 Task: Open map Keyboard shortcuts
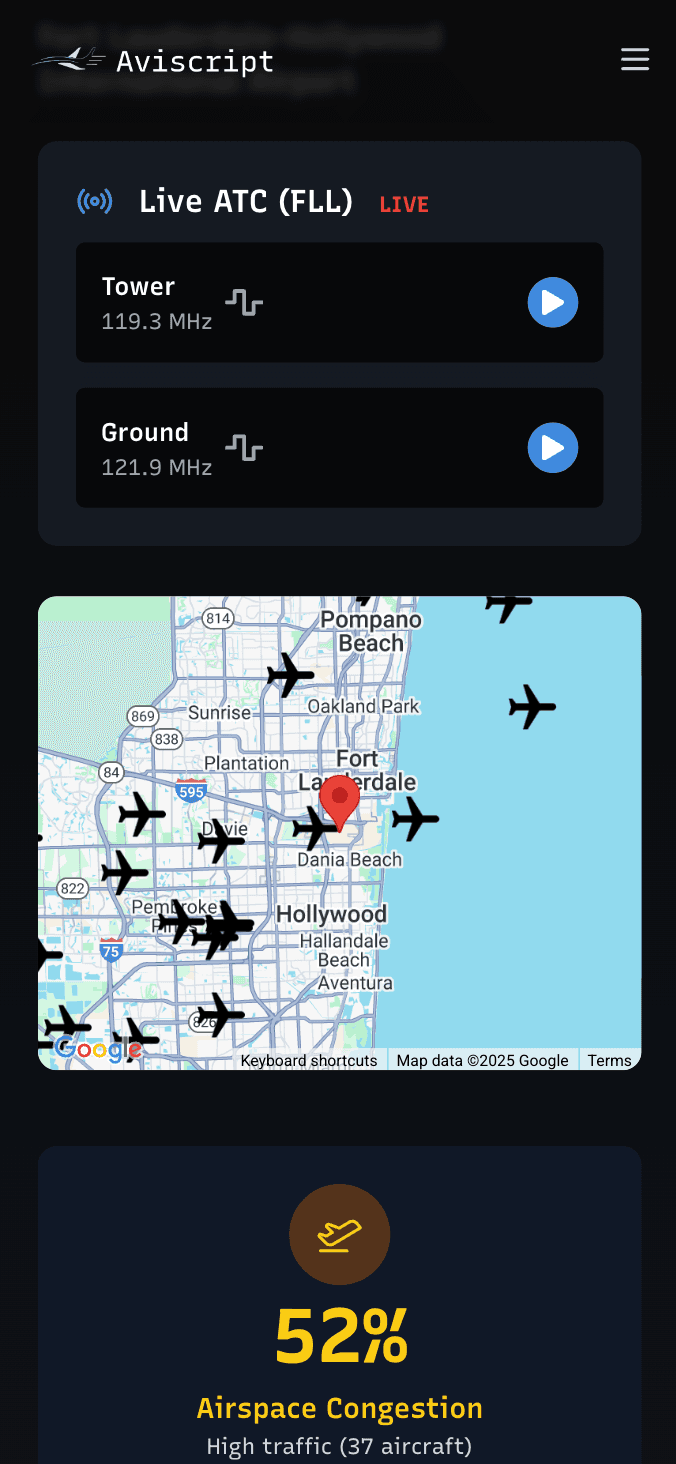309,1060
